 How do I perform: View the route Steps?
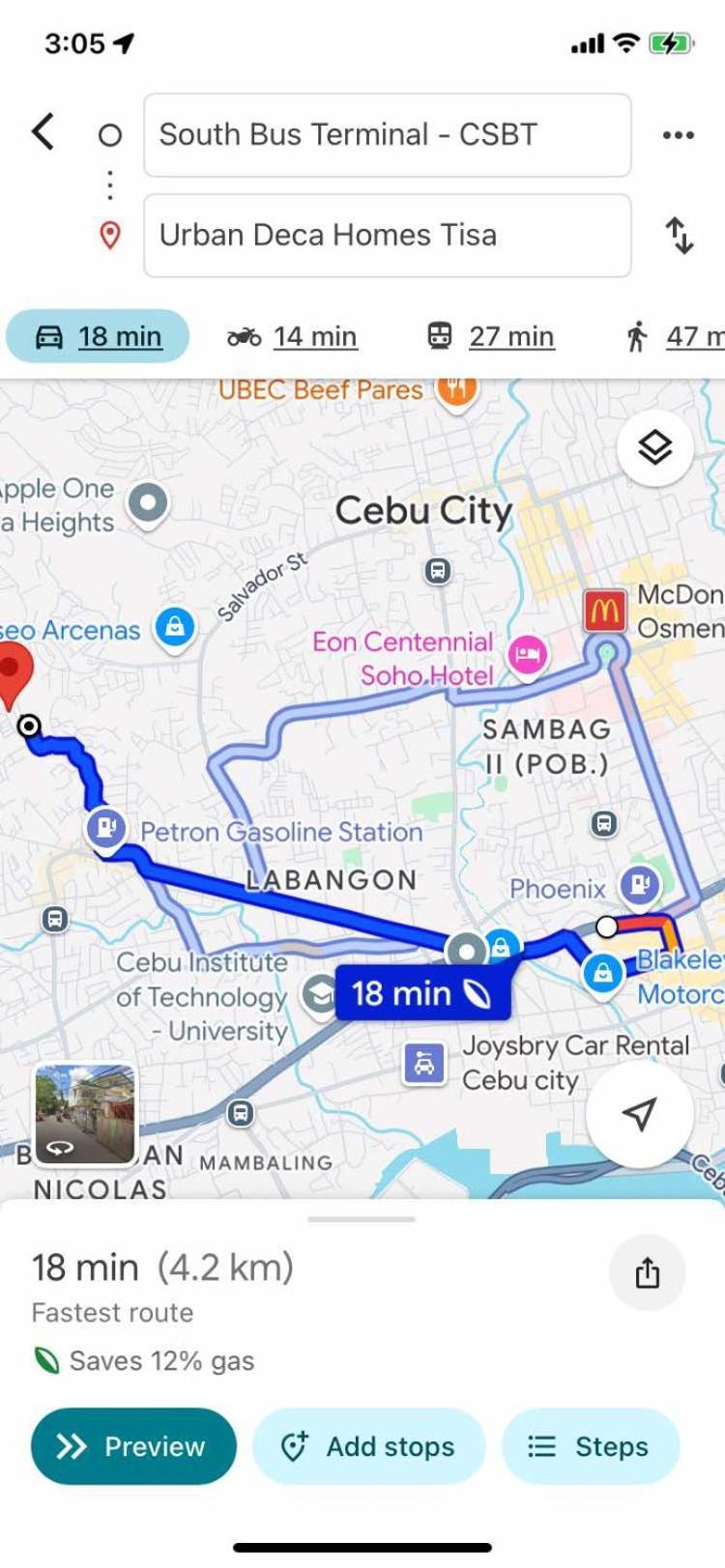590,1446
